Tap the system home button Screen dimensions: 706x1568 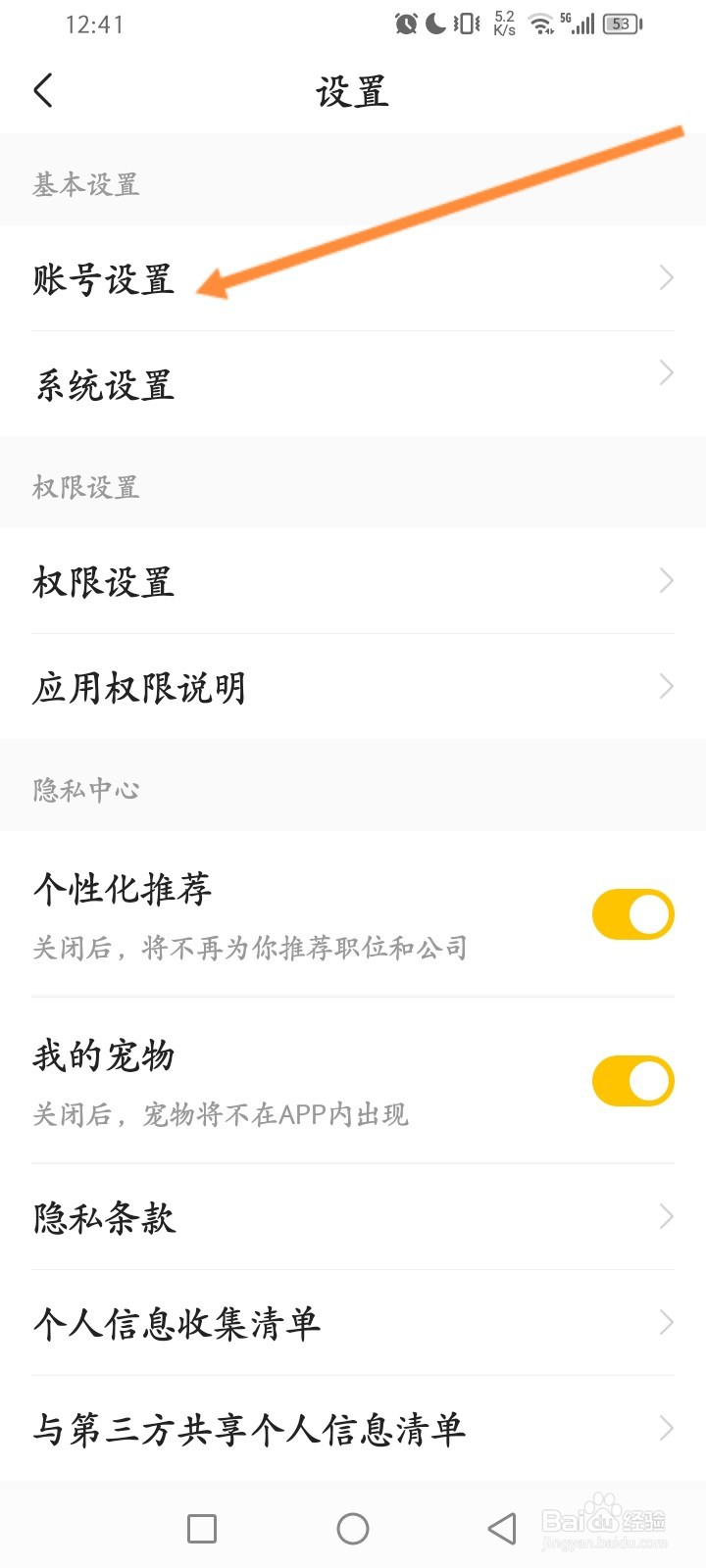pos(353,1528)
